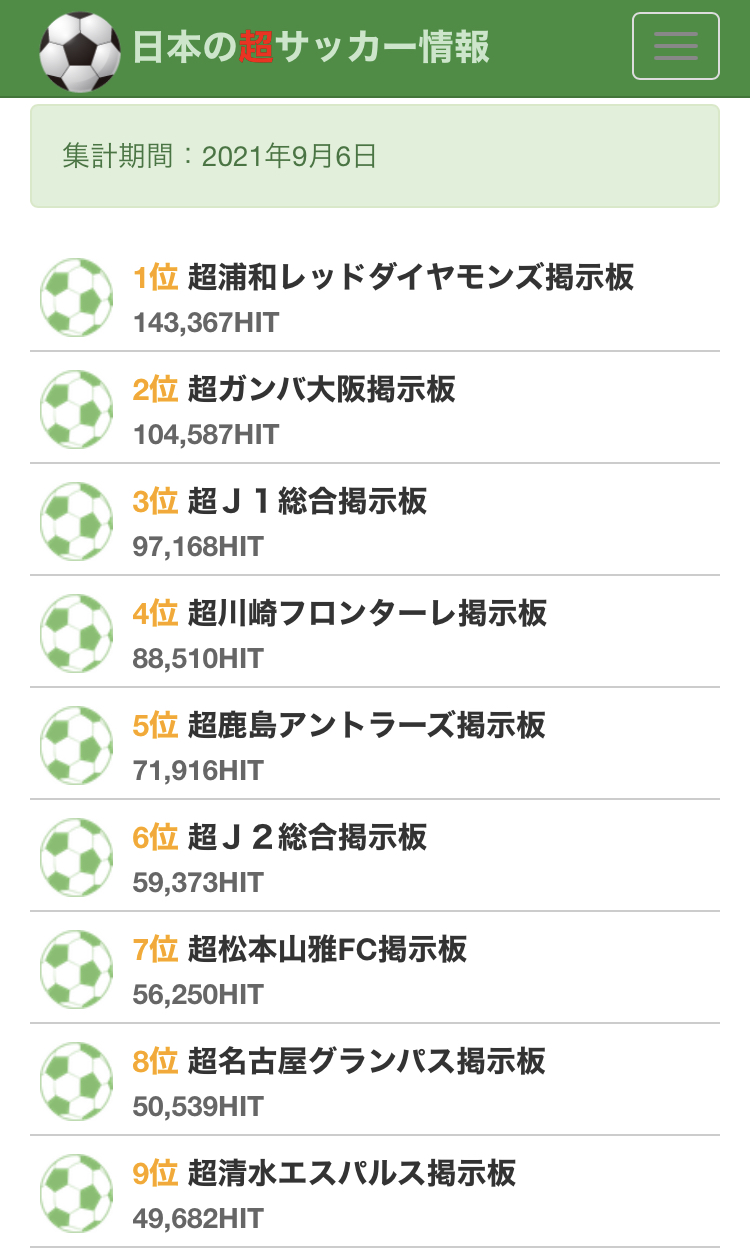This screenshot has height=1252, width=750.
Task: View the 超名古屋グランパス掲示板 board
Action: point(366,1061)
